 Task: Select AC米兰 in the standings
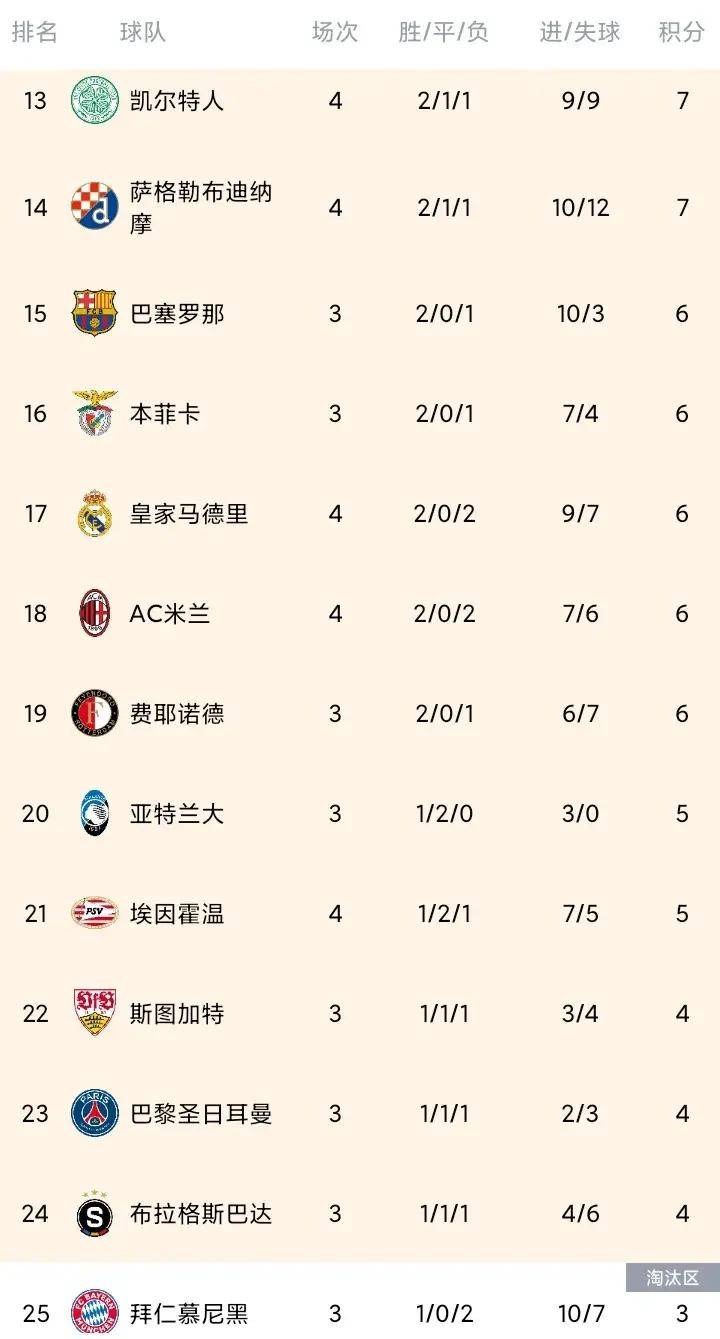(x=170, y=614)
